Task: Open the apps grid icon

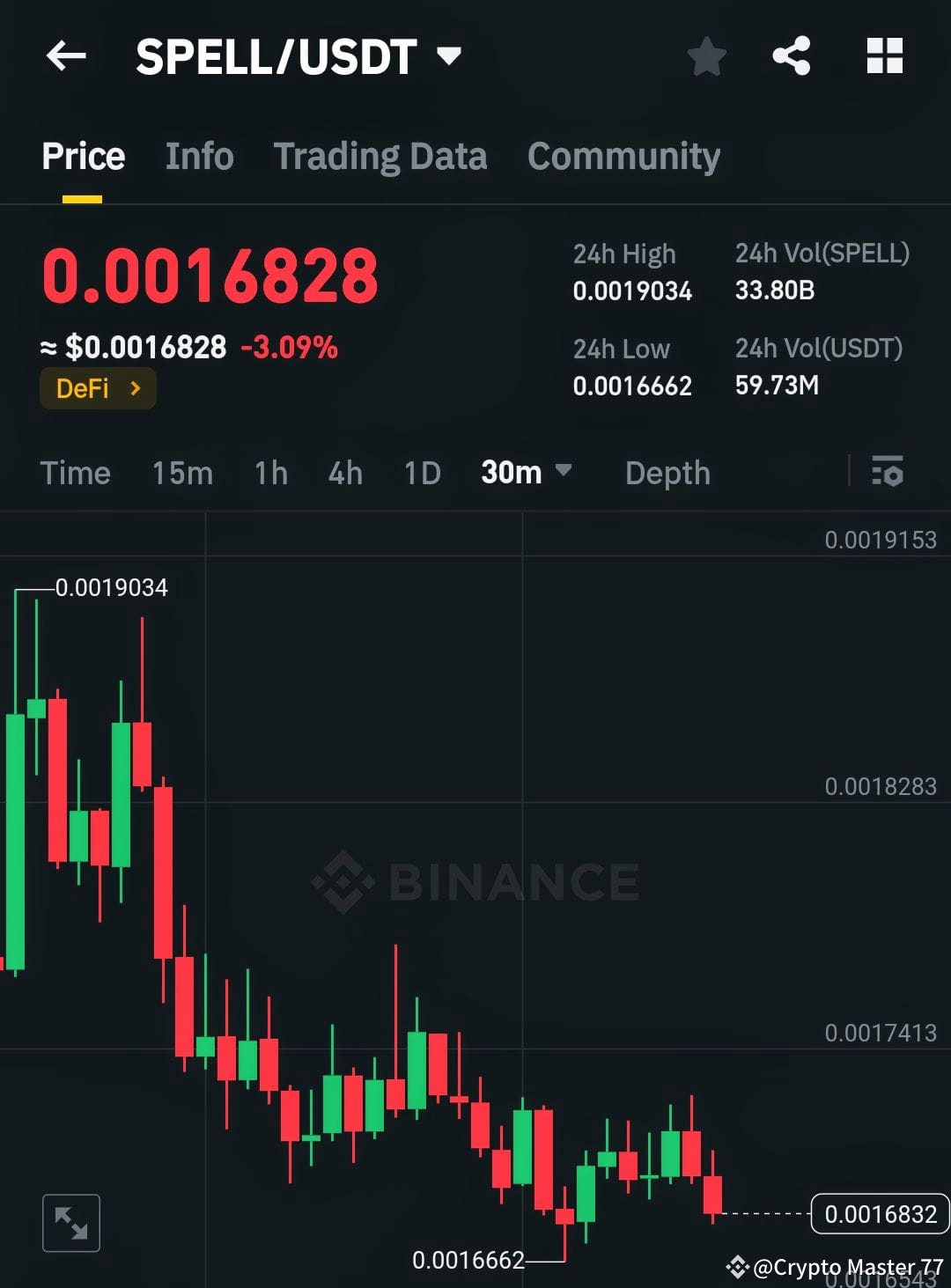Action: (x=884, y=56)
